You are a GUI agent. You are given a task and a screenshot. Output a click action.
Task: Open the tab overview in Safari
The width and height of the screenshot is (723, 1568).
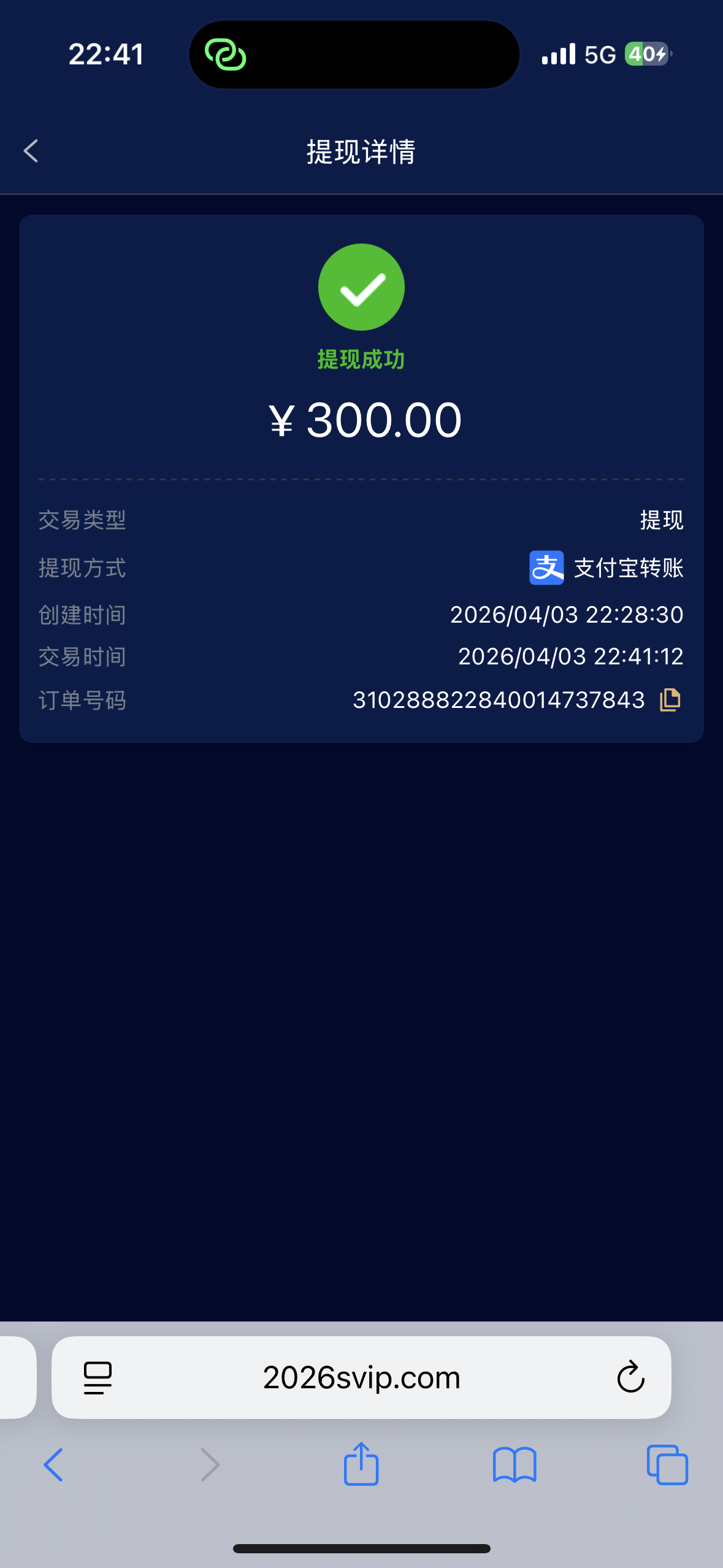[x=668, y=1465]
